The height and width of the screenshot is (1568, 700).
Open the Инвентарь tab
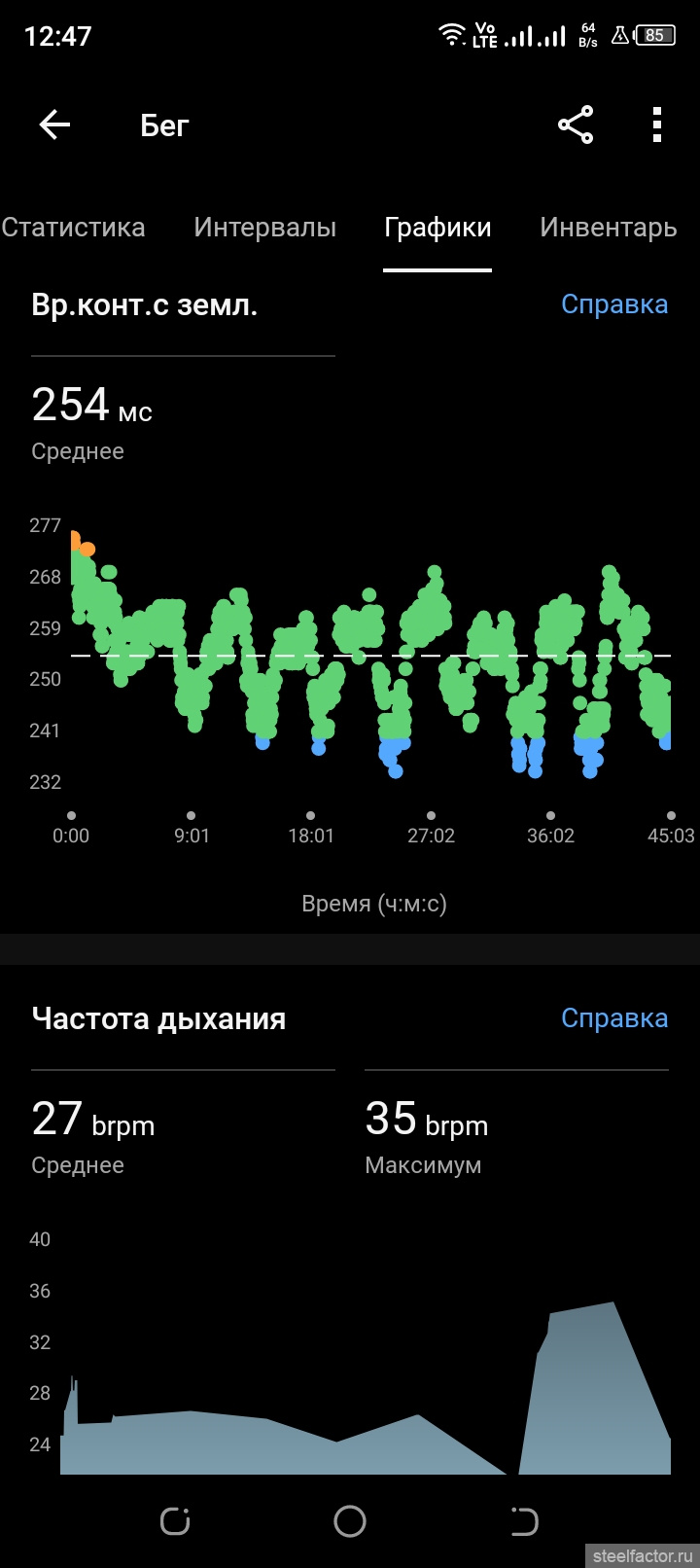(x=608, y=228)
